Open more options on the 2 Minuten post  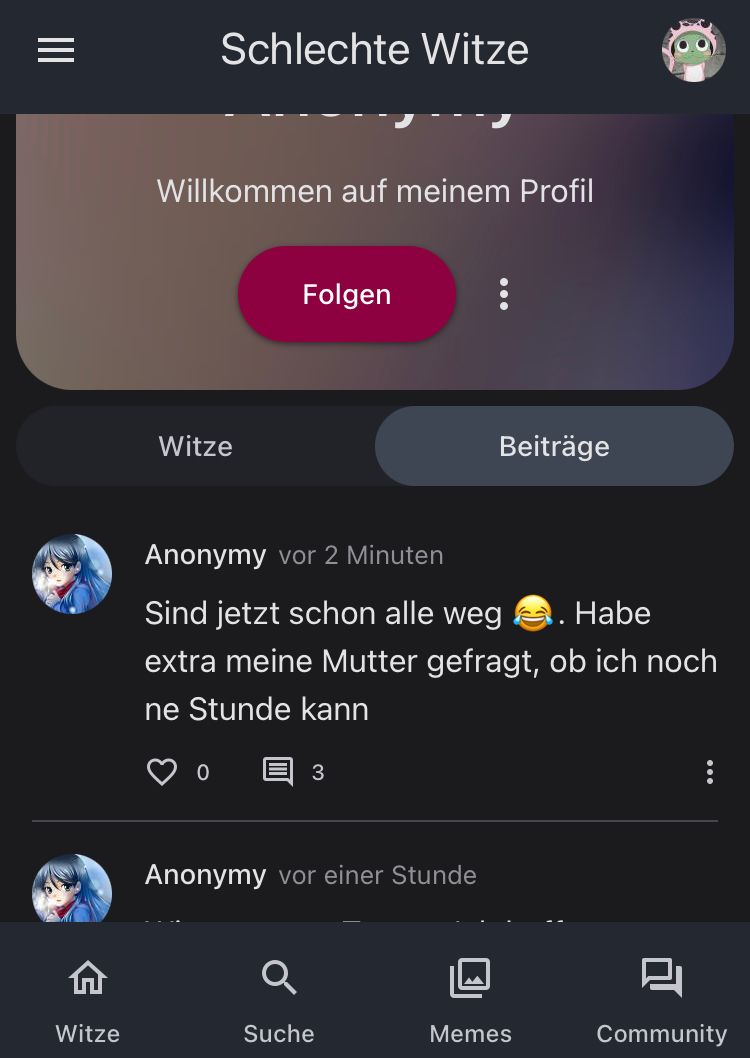click(709, 772)
